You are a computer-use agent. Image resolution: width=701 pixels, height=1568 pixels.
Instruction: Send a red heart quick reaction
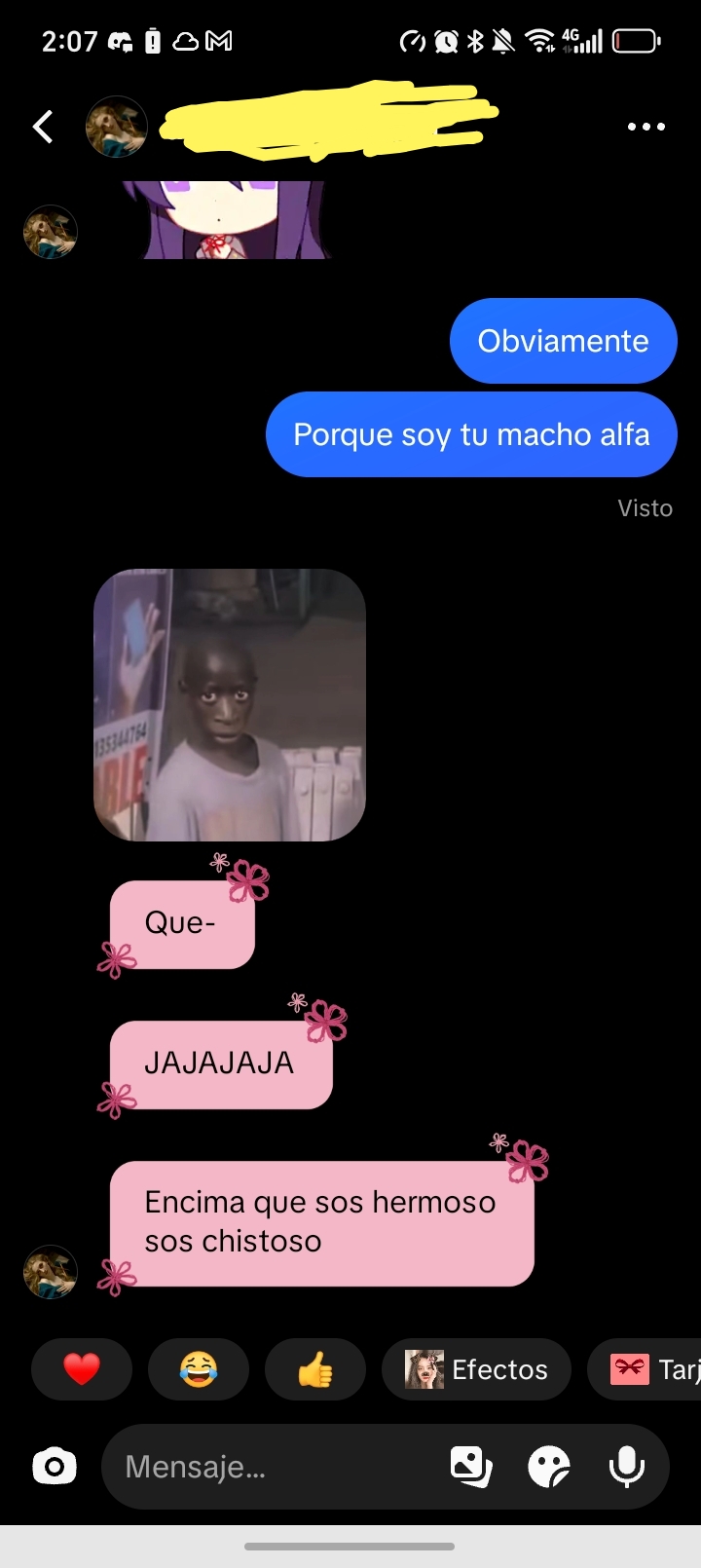(82, 1369)
